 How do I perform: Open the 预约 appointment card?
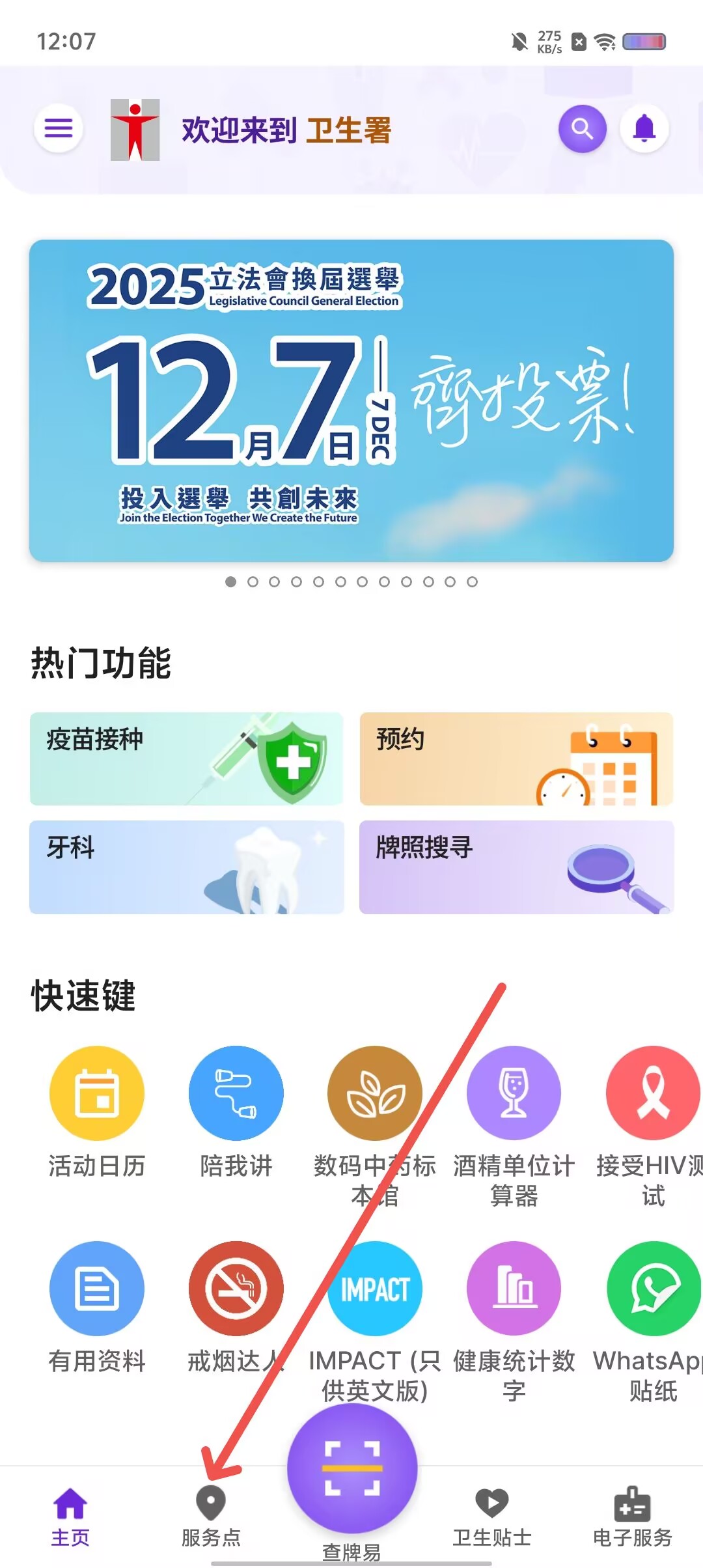[516, 759]
